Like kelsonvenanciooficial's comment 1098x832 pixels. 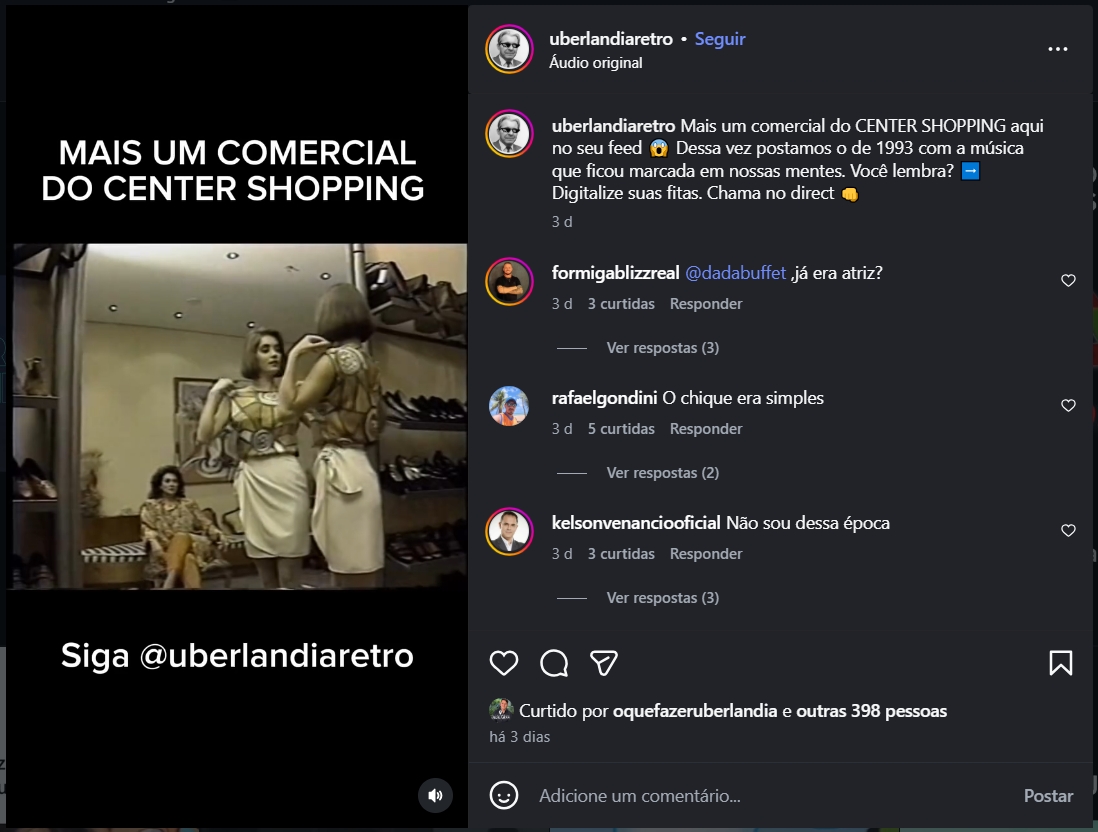pos(1068,531)
